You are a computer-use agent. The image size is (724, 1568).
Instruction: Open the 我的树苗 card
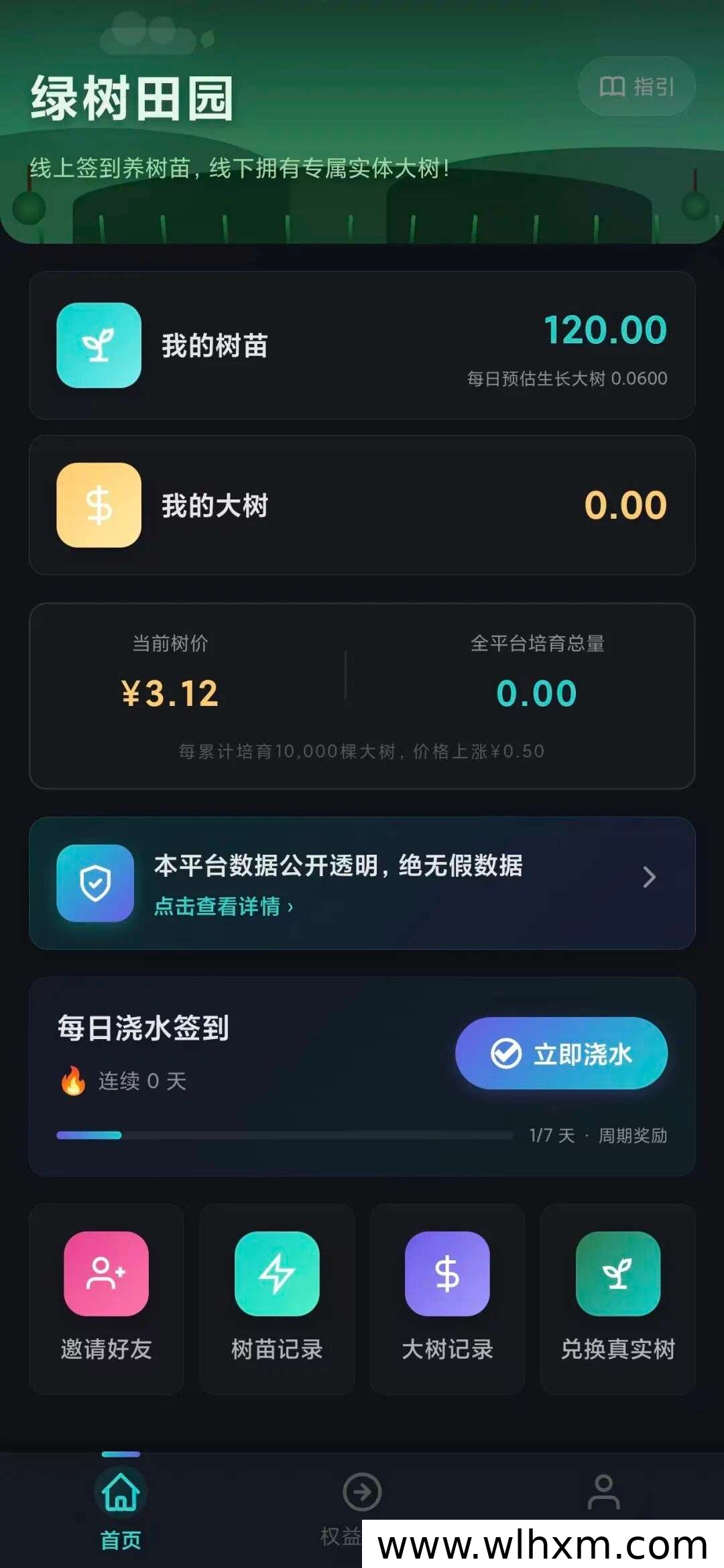362,345
